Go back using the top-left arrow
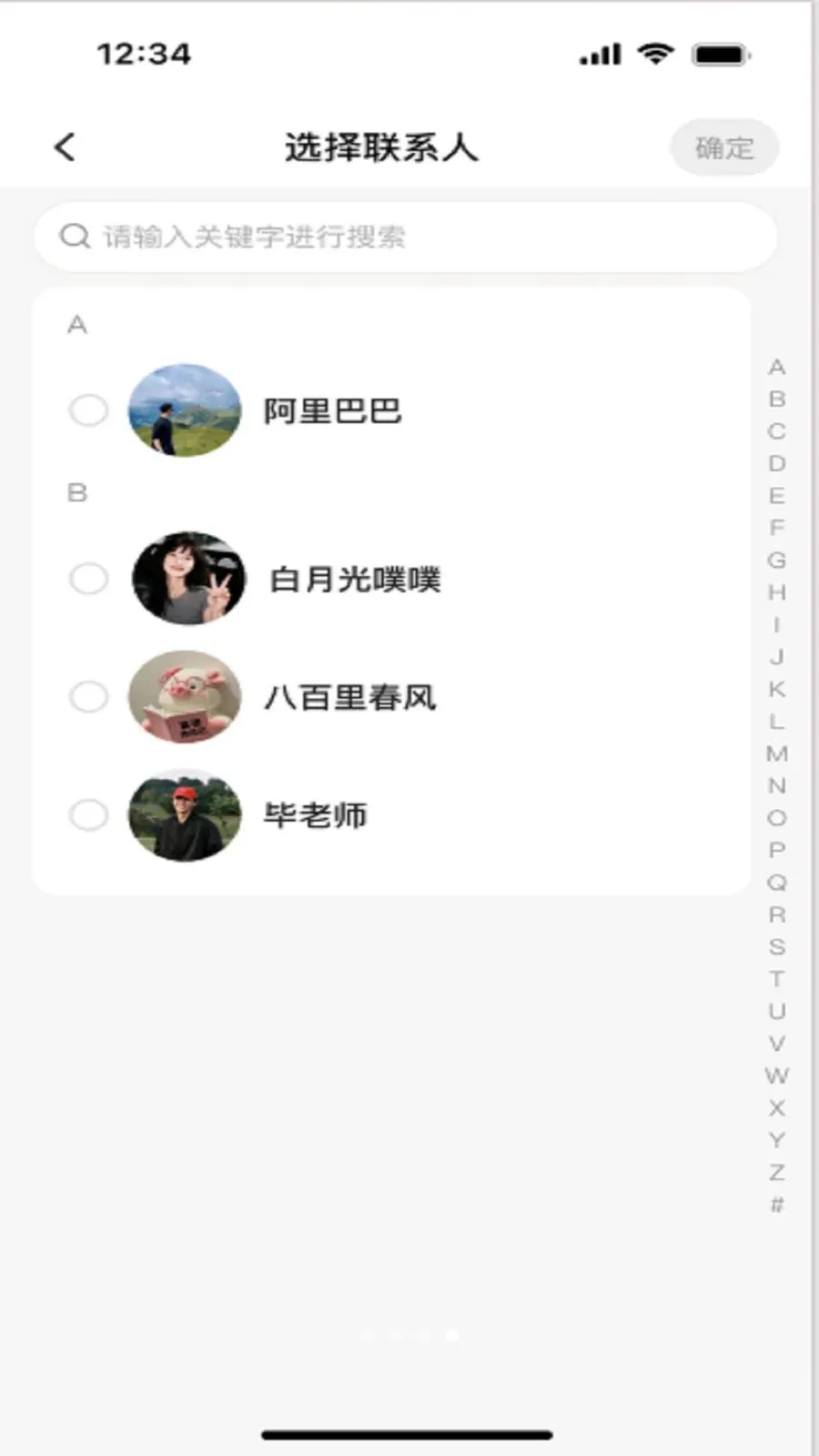Image resolution: width=819 pixels, height=1456 pixels. 65,147
